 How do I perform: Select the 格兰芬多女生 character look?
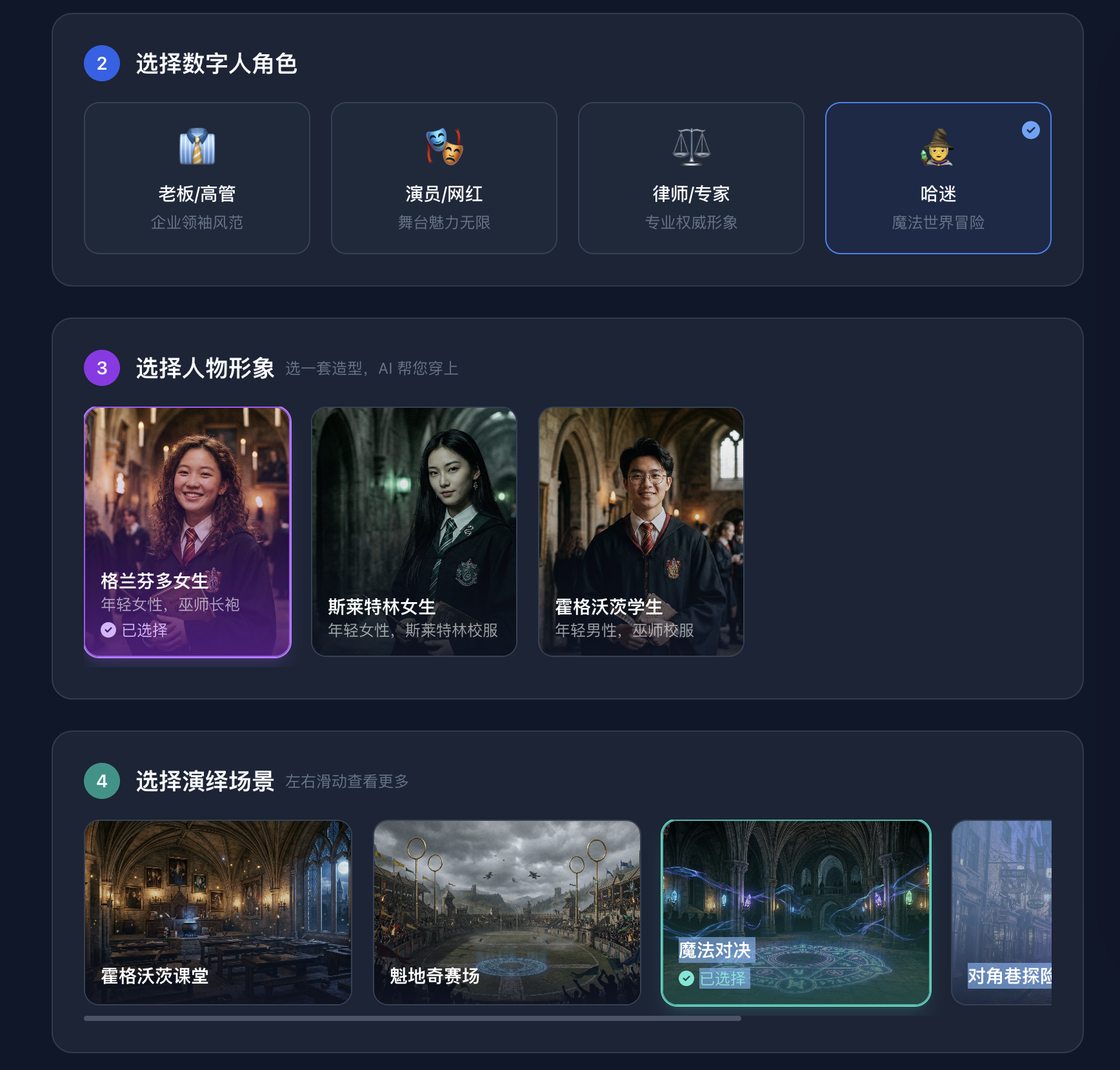click(x=188, y=532)
